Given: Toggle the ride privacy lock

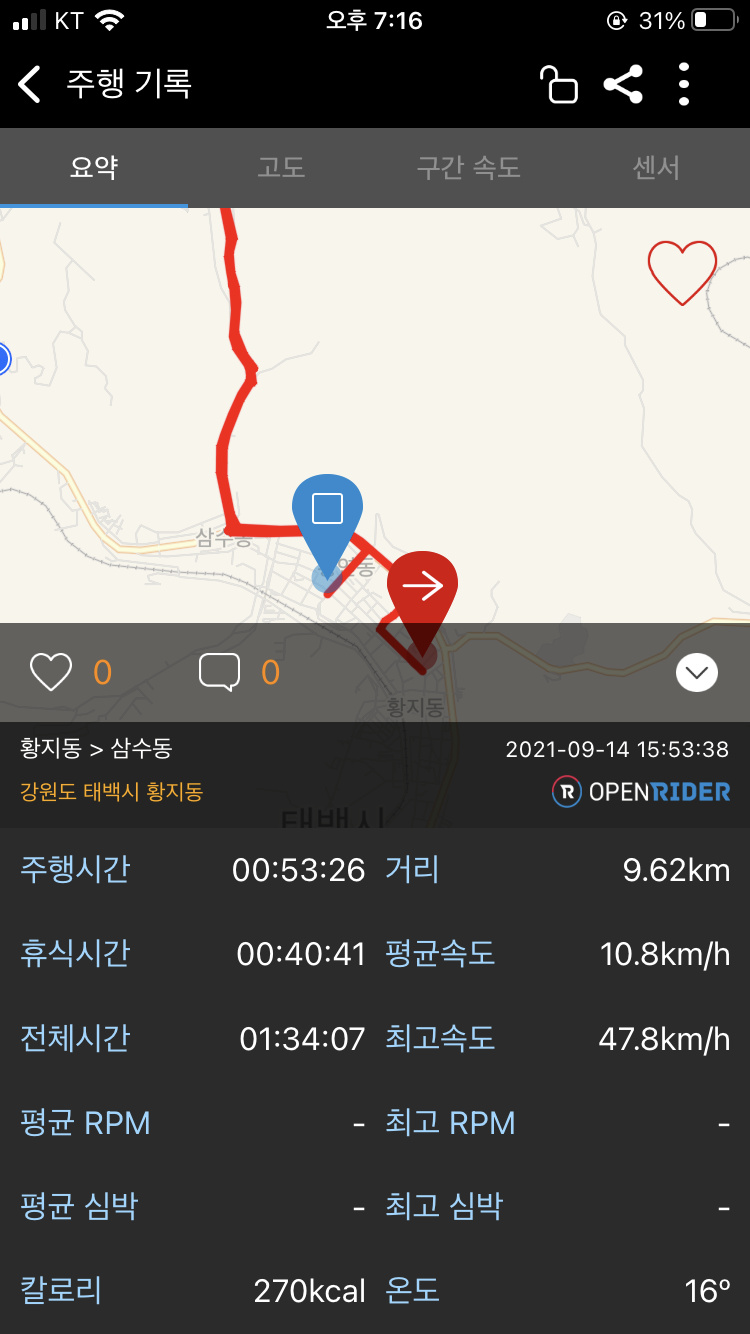Looking at the screenshot, I should [559, 84].
